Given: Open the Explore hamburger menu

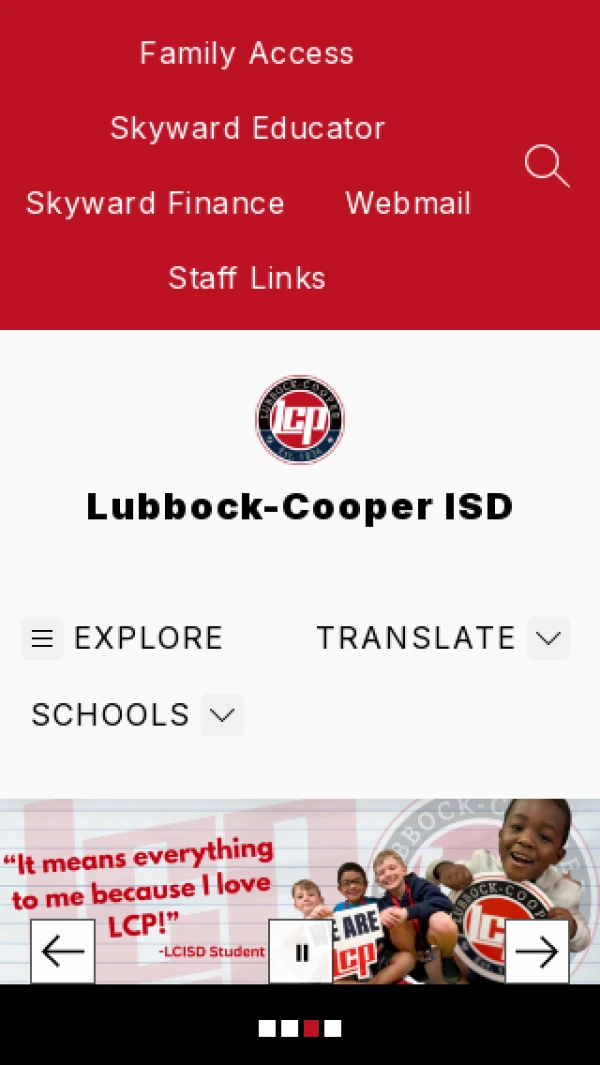Looking at the screenshot, I should pos(42,638).
